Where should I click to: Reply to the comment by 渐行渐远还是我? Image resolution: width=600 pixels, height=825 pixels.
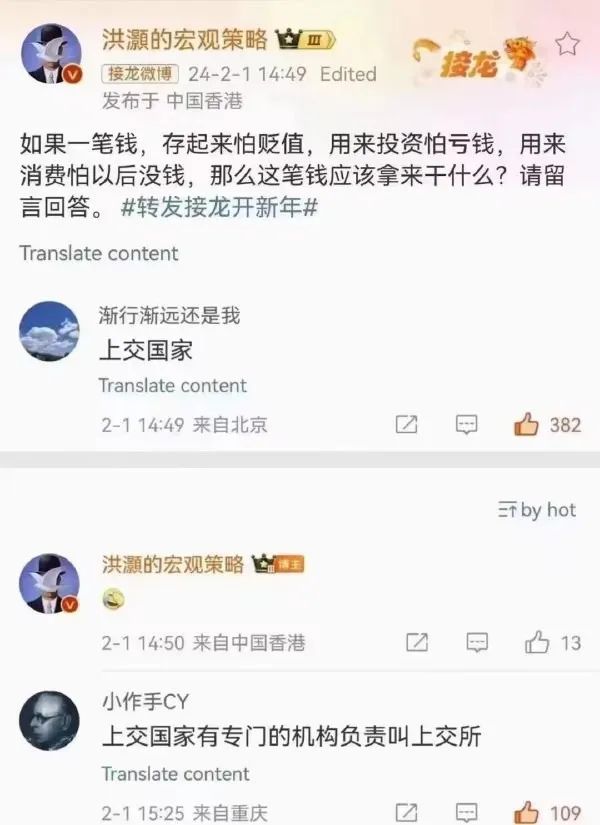coord(467,424)
